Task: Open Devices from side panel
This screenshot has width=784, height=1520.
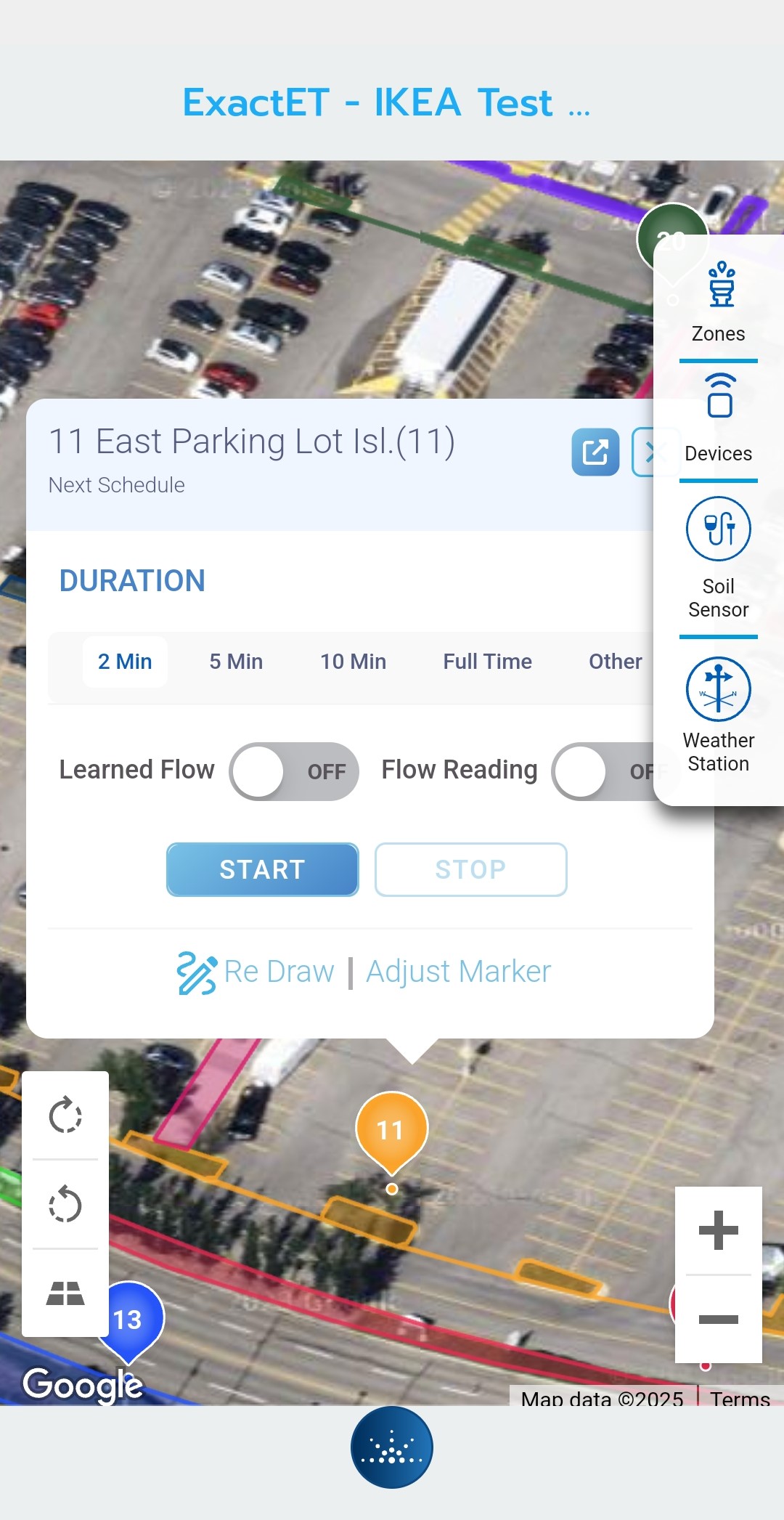Action: 719,419
